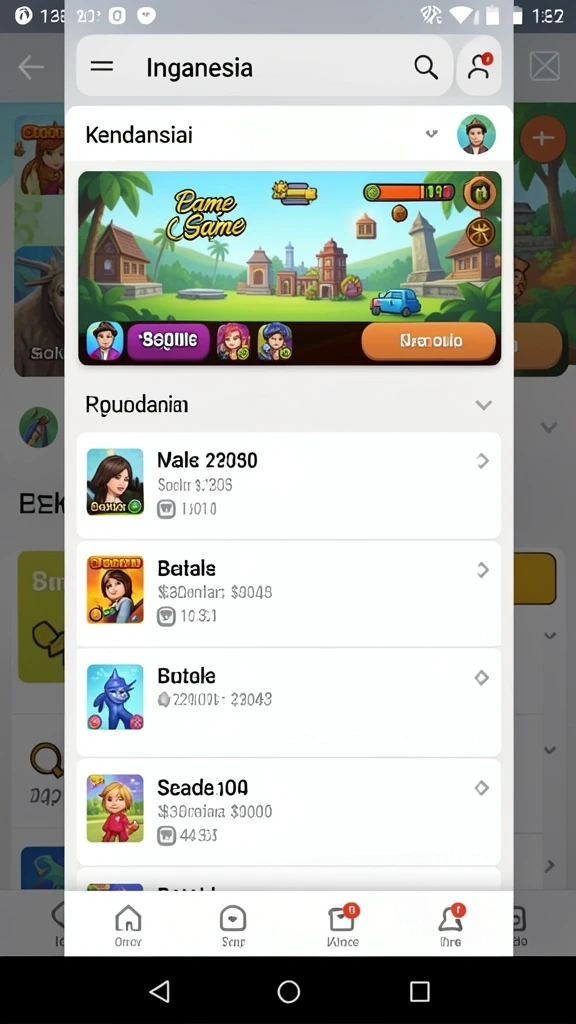
Task: Open the profile icon with red badge
Action: (479, 67)
